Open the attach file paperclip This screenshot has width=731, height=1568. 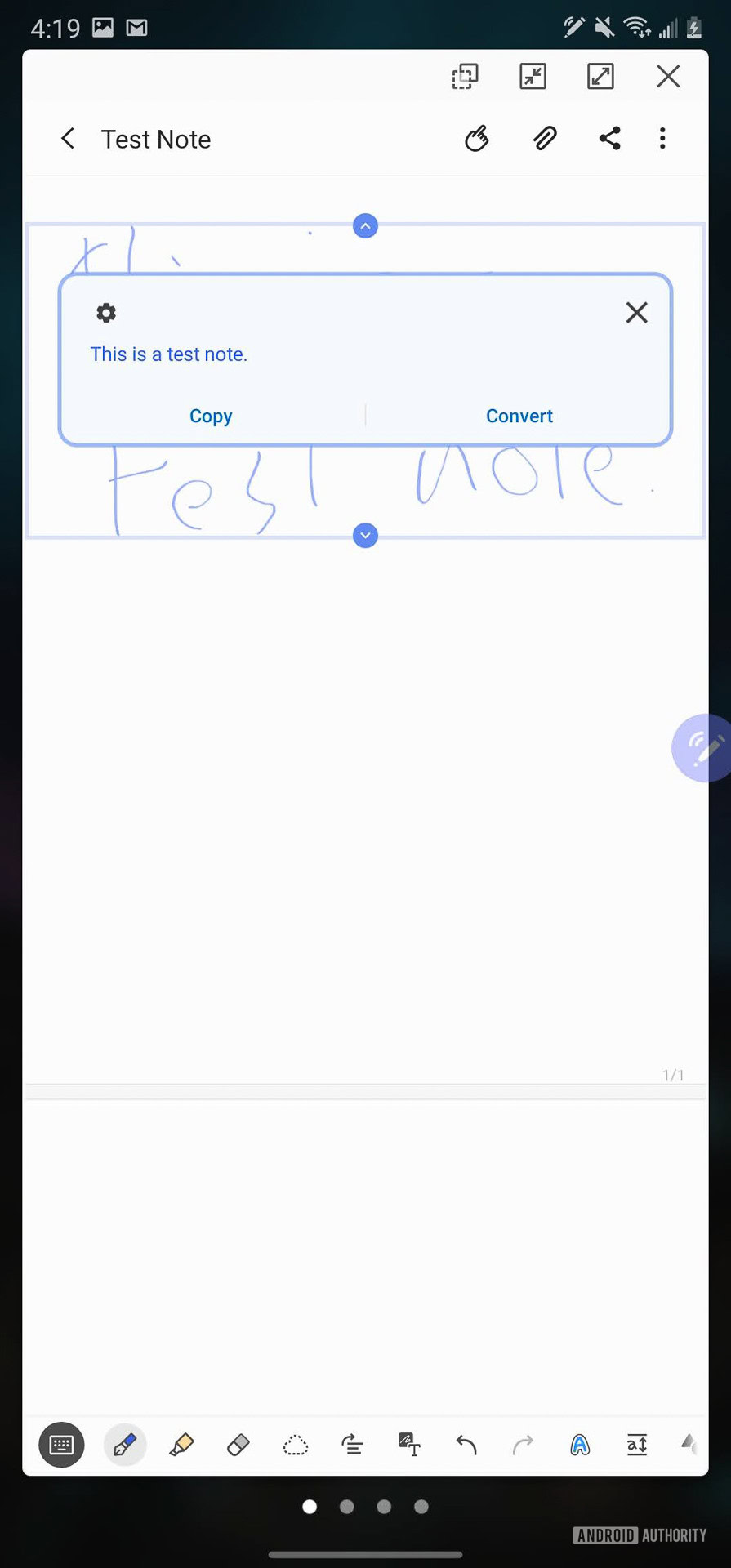(x=545, y=139)
